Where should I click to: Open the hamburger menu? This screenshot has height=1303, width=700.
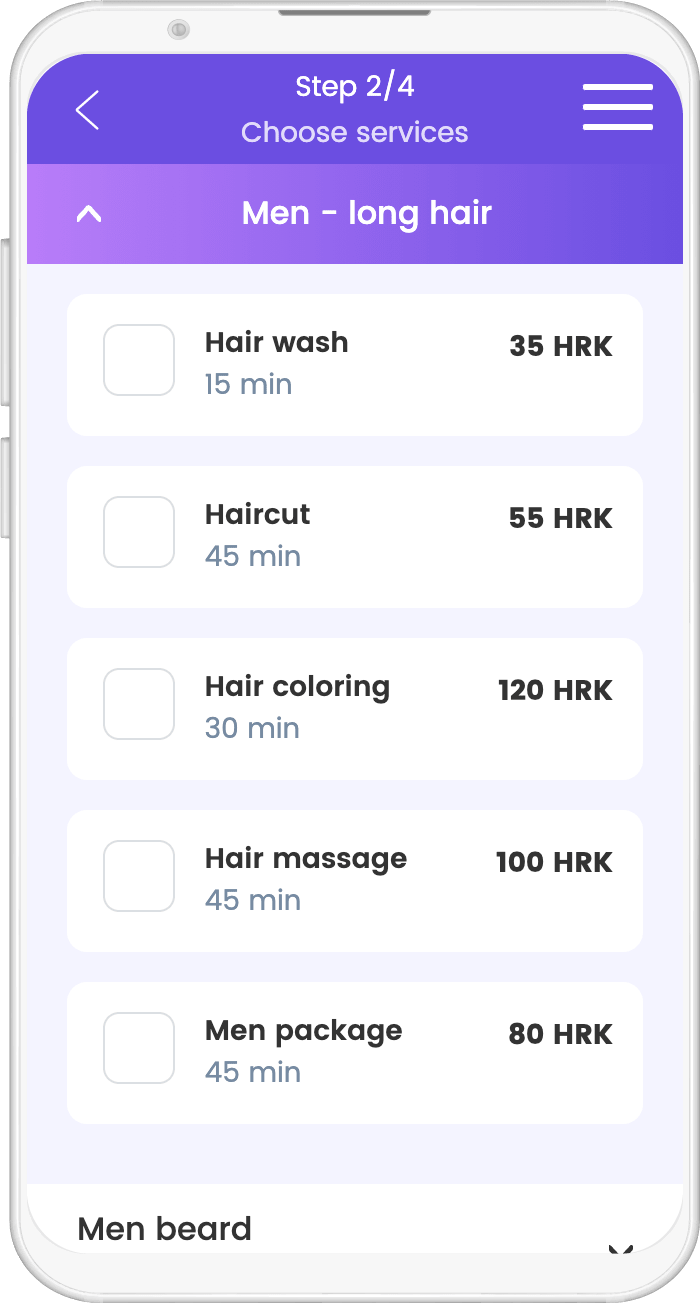pos(617,107)
